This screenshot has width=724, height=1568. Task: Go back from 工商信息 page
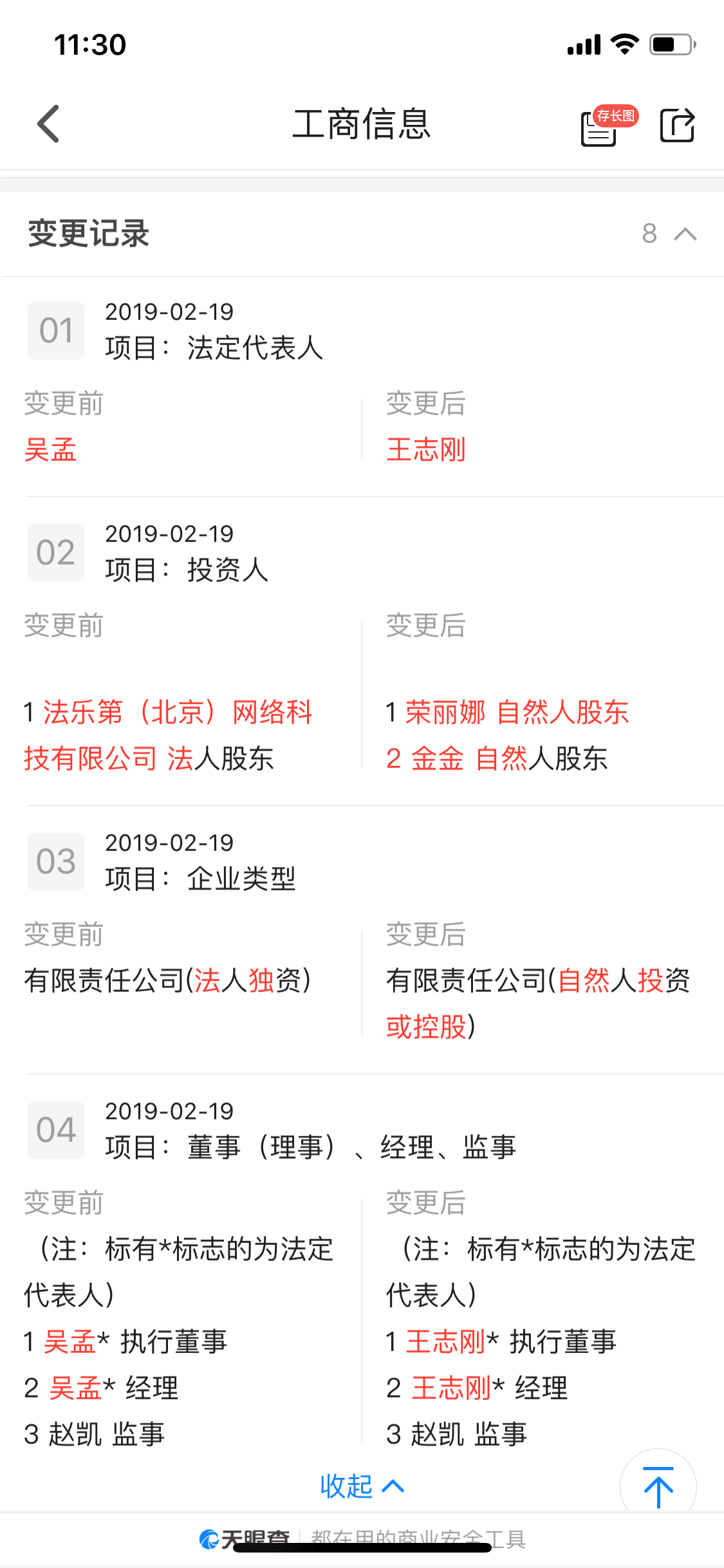pyautogui.click(x=49, y=124)
